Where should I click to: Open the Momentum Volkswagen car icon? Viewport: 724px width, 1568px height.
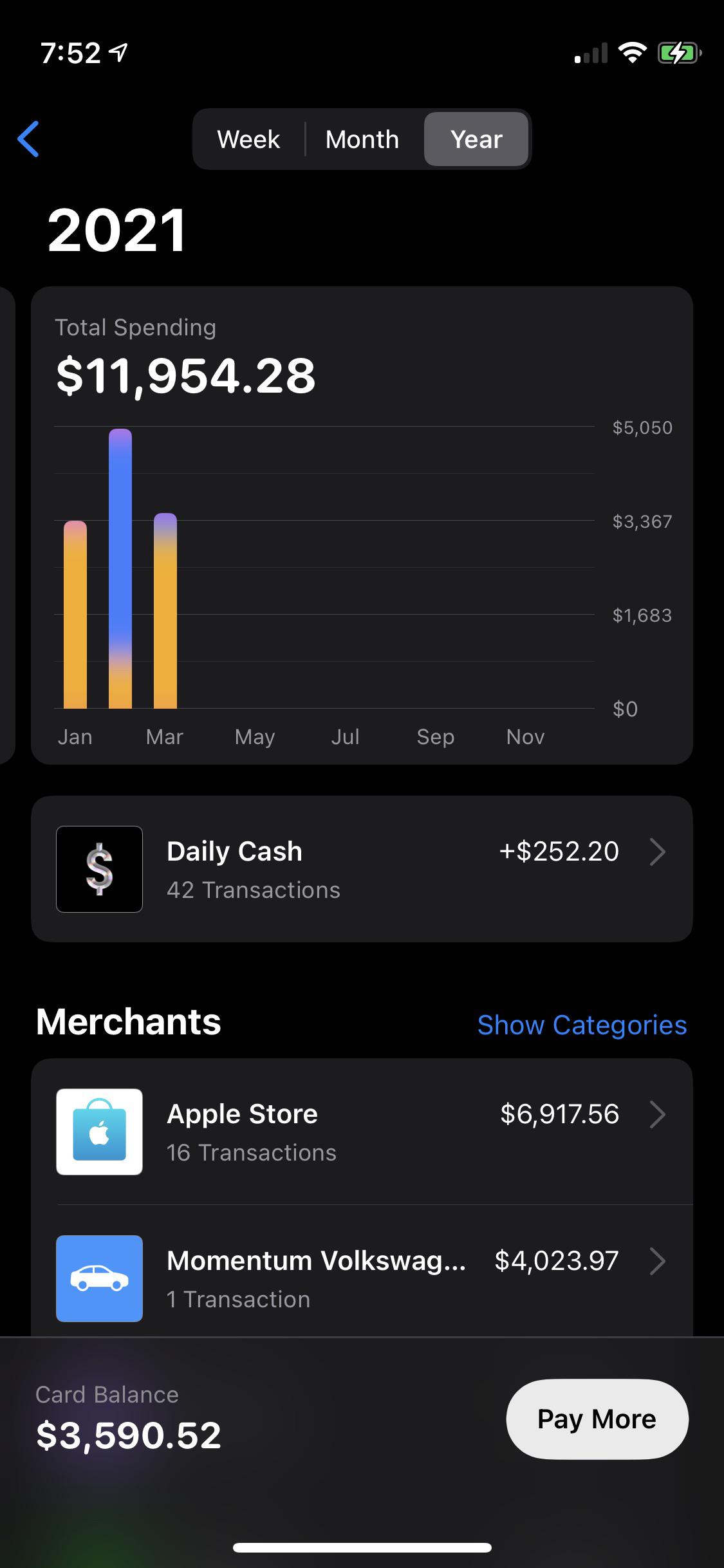[x=99, y=1278]
